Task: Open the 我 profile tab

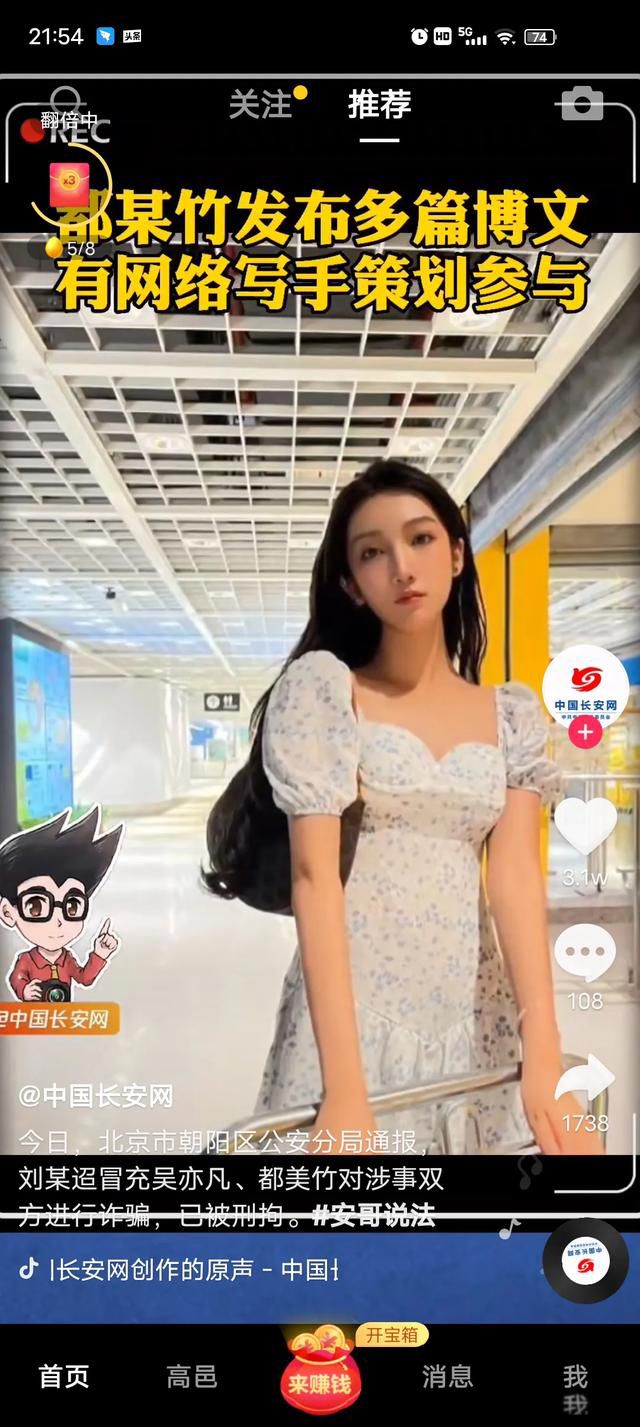Action: (x=575, y=1376)
